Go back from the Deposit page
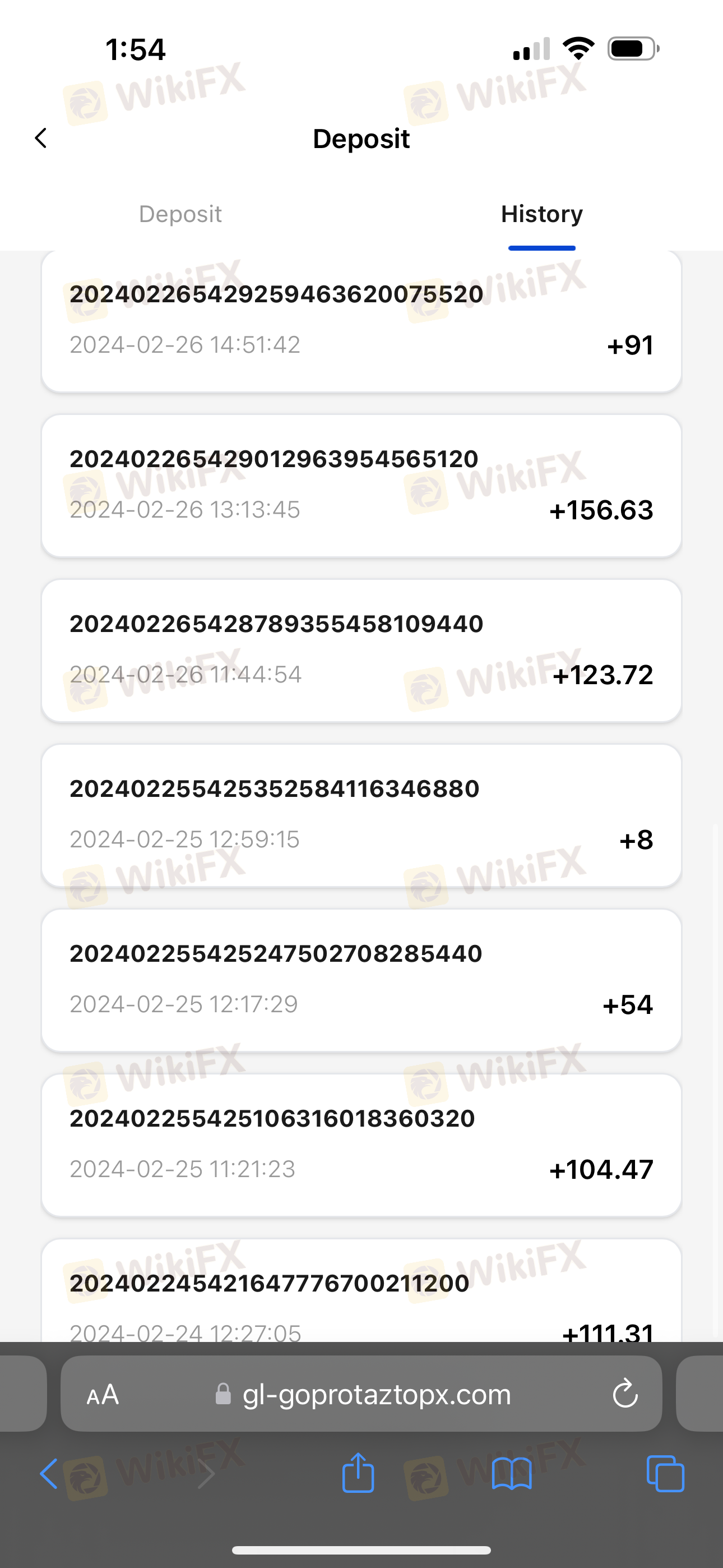Screen dimensions: 723x1568 [x=41, y=138]
